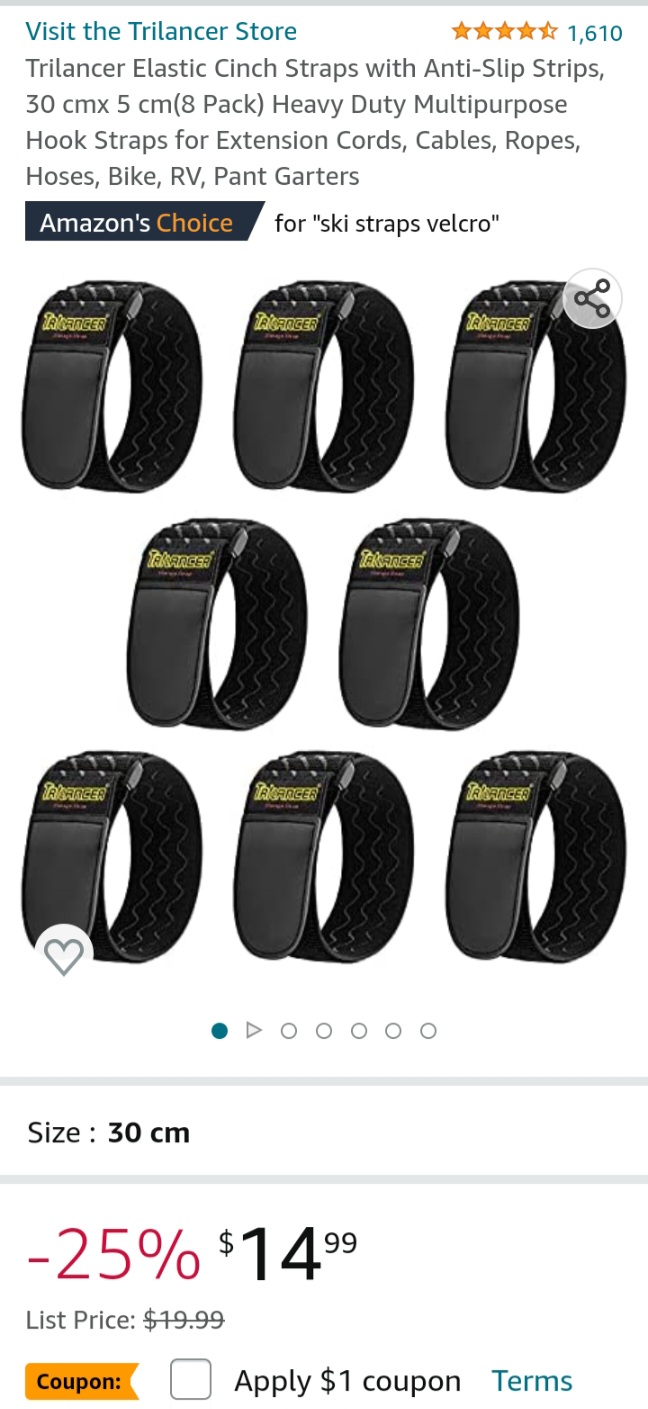Tick the Apply $1 coupon checkbox
Screen dimensions: 648x1409
[x=190, y=1380]
